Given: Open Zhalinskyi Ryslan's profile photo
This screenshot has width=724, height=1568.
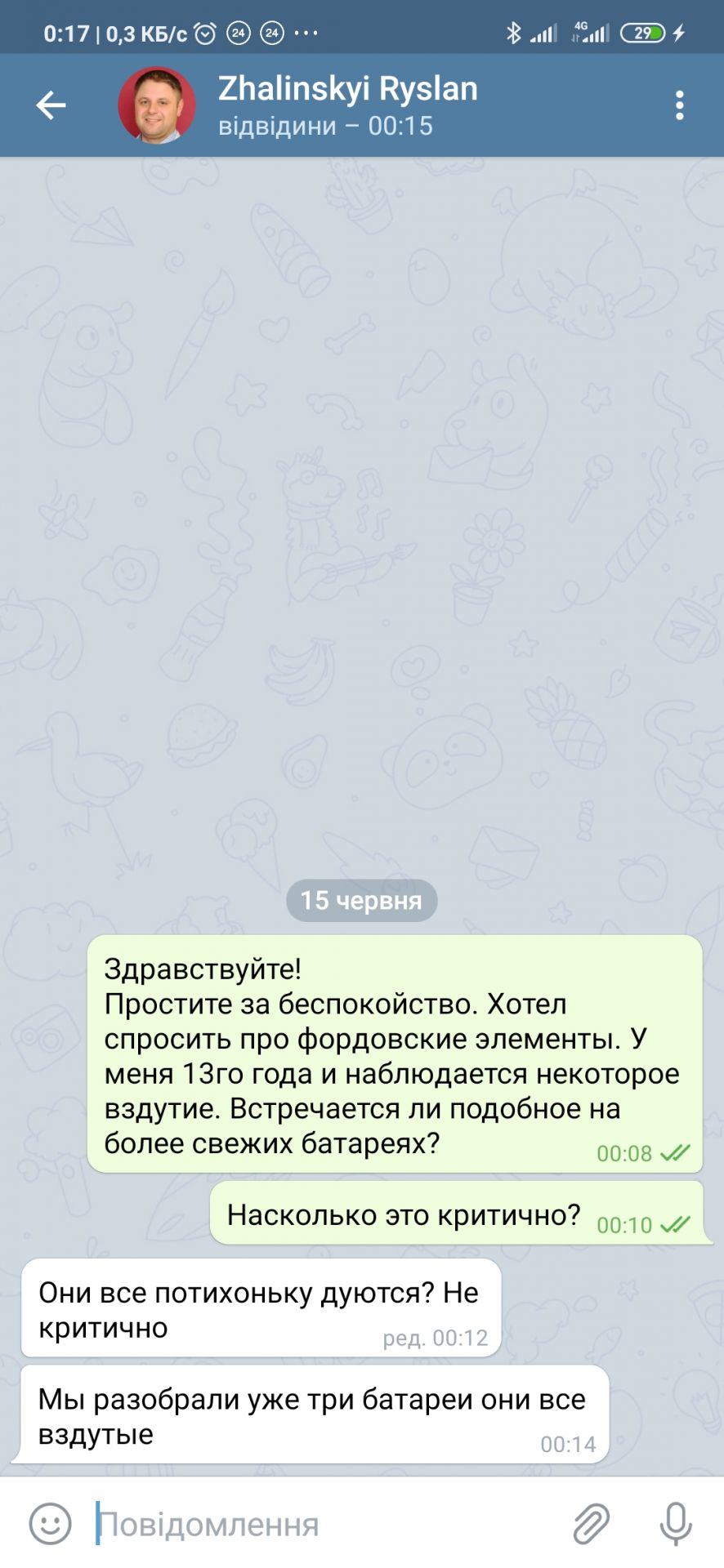Looking at the screenshot, I should click(x=156, y=105).
